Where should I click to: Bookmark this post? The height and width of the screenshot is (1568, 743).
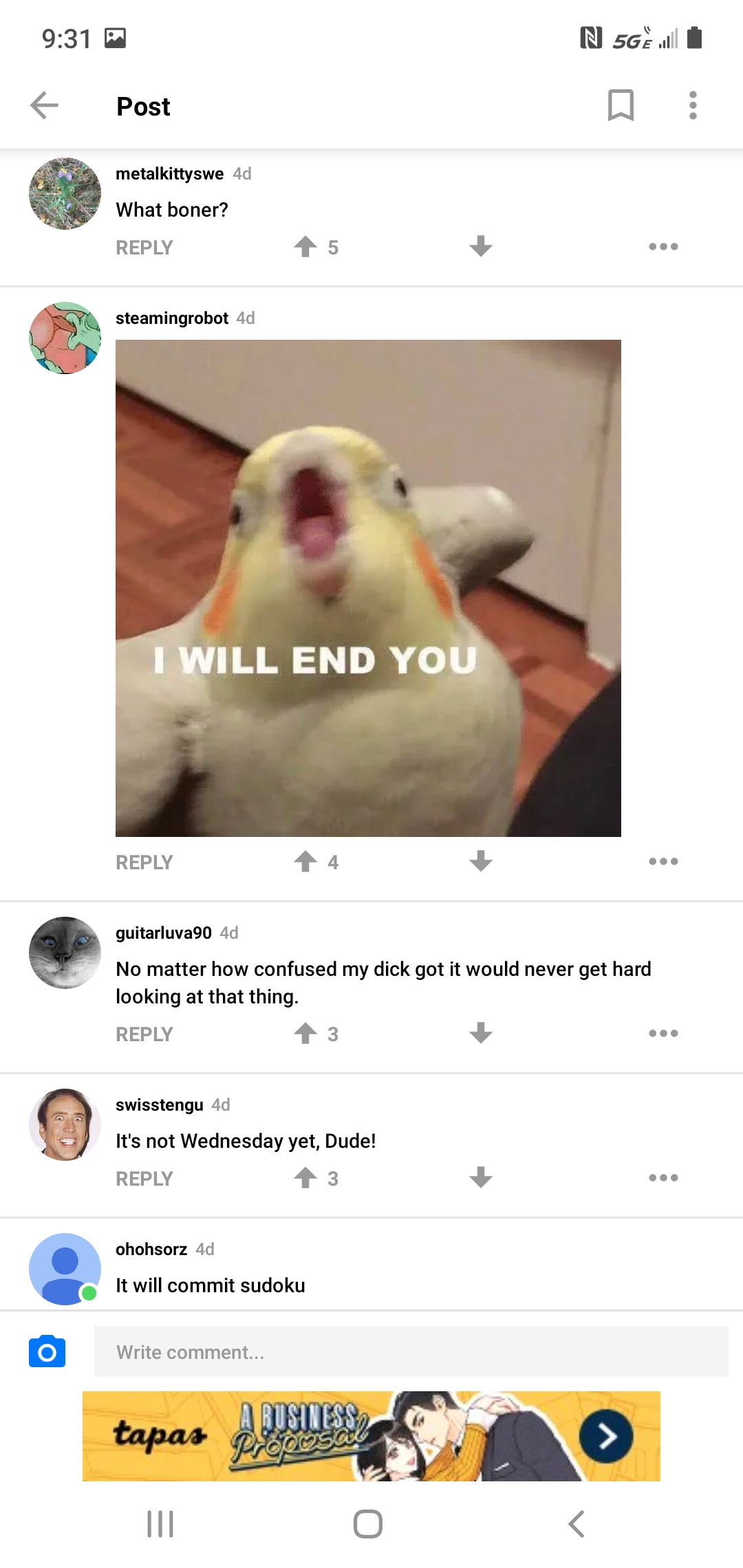(621, 105)
